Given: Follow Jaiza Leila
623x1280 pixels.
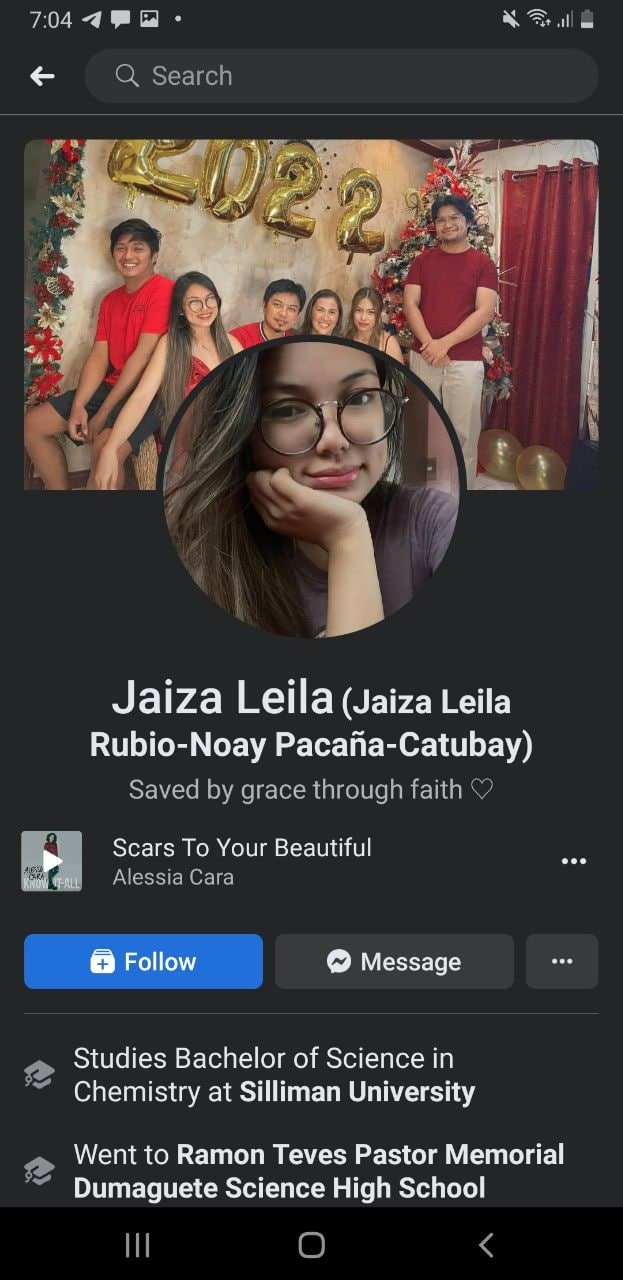Looking at the screenshot, I should [143, 961].
